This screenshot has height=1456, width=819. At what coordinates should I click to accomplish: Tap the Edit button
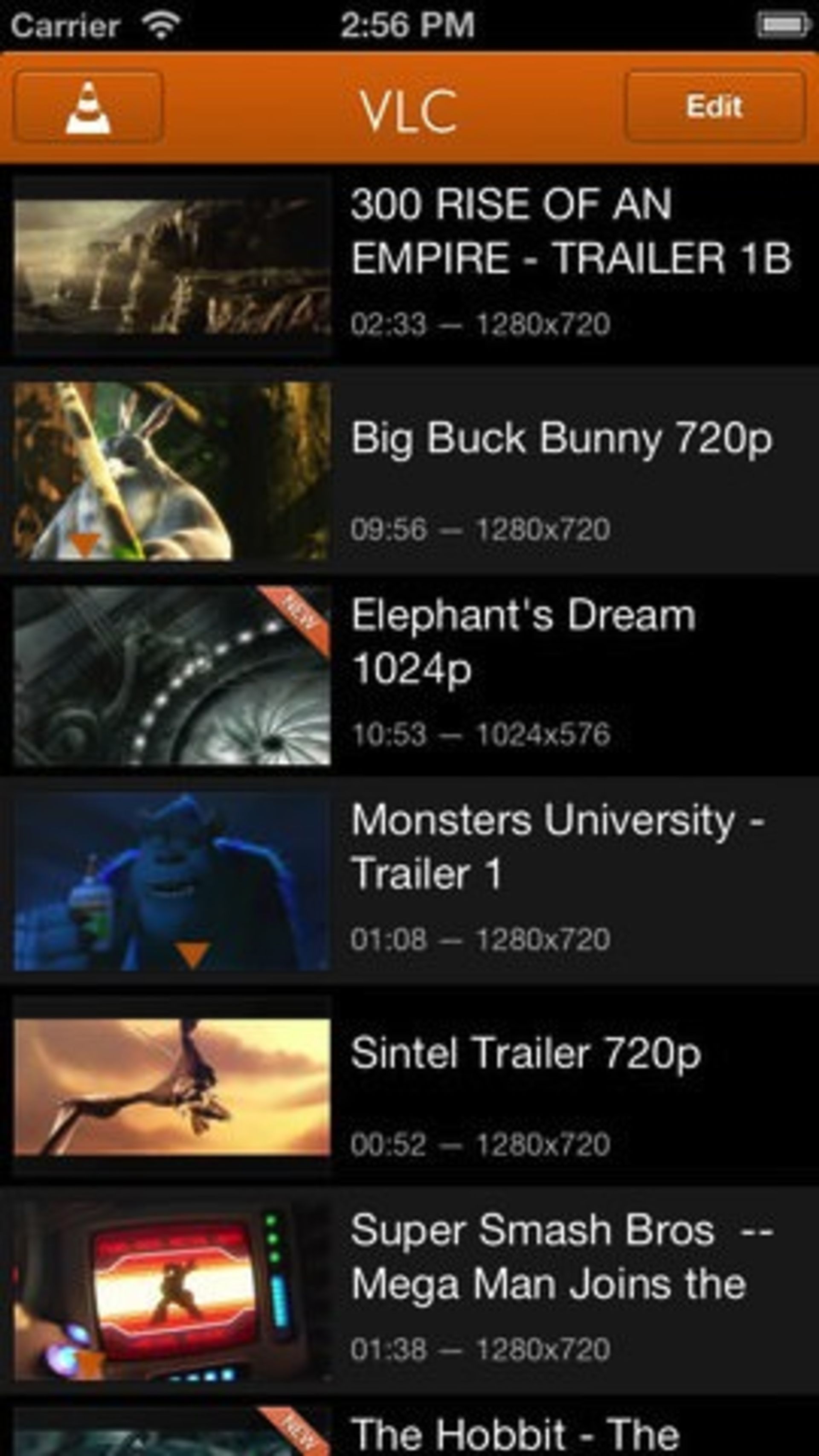coord(714,106)
